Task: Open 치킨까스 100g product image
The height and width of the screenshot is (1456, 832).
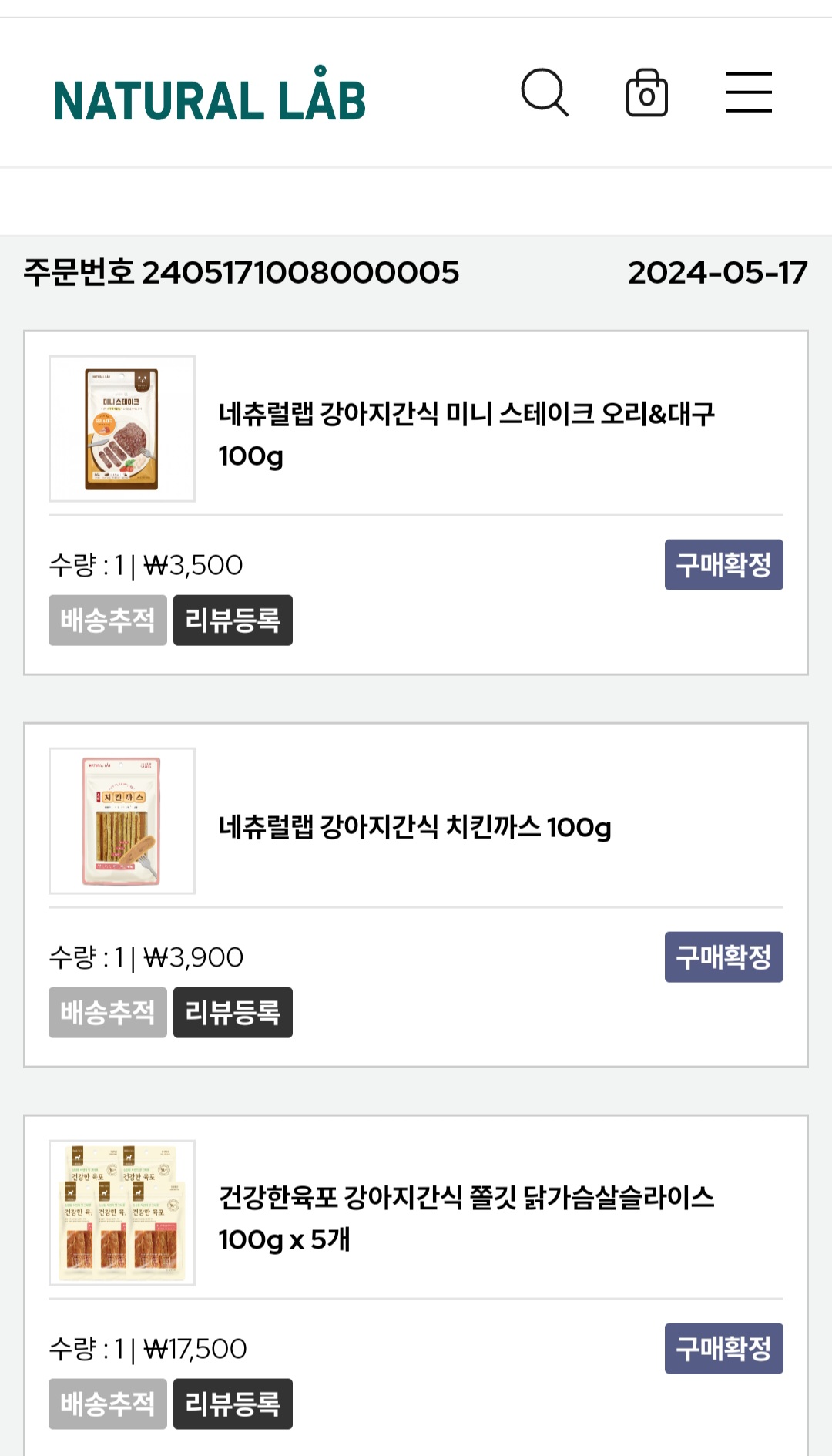Action: [x=122, y=821]
